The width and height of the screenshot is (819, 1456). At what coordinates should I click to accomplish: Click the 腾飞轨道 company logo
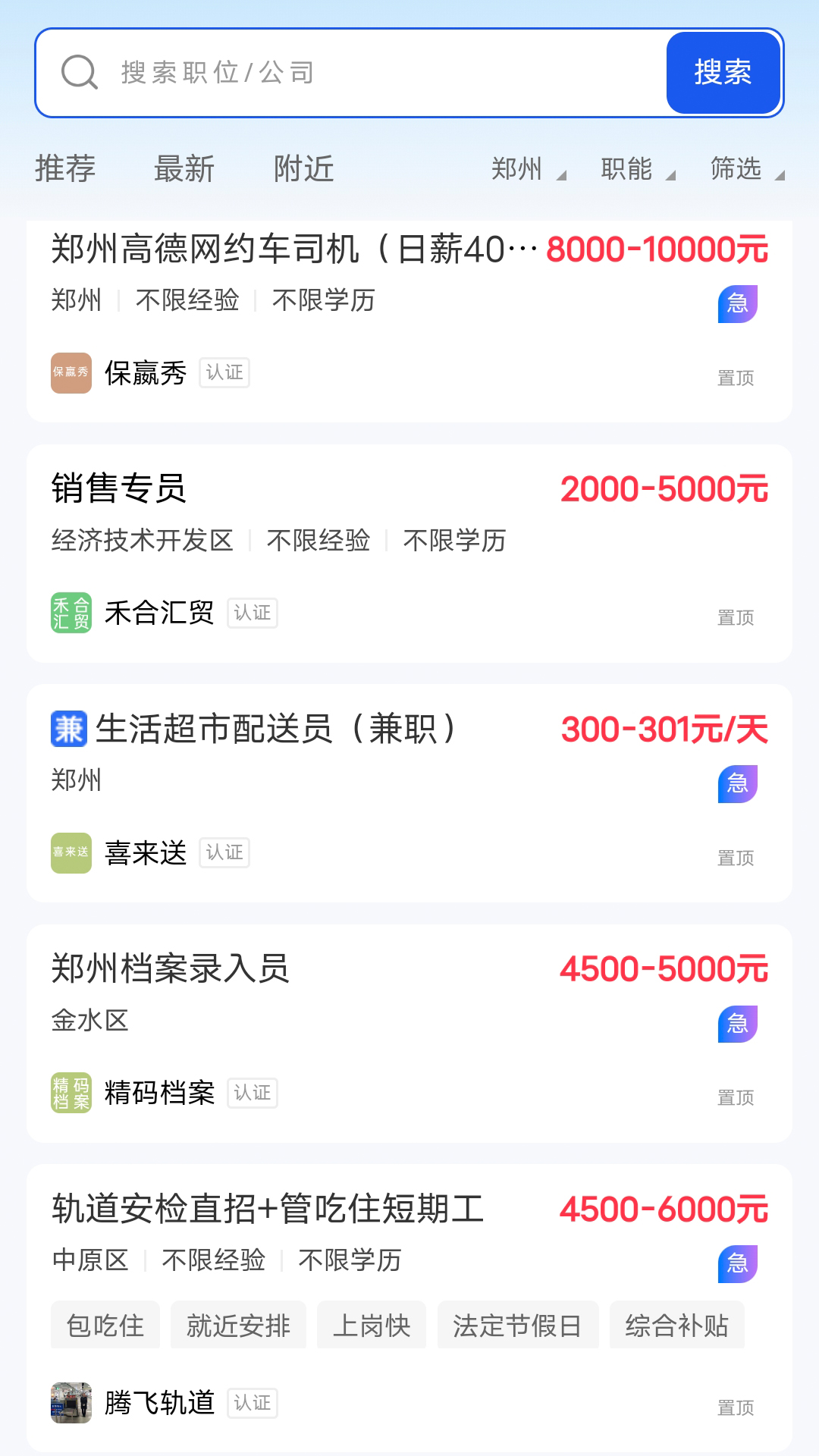pyautogui.click(x=71, y=1402)
